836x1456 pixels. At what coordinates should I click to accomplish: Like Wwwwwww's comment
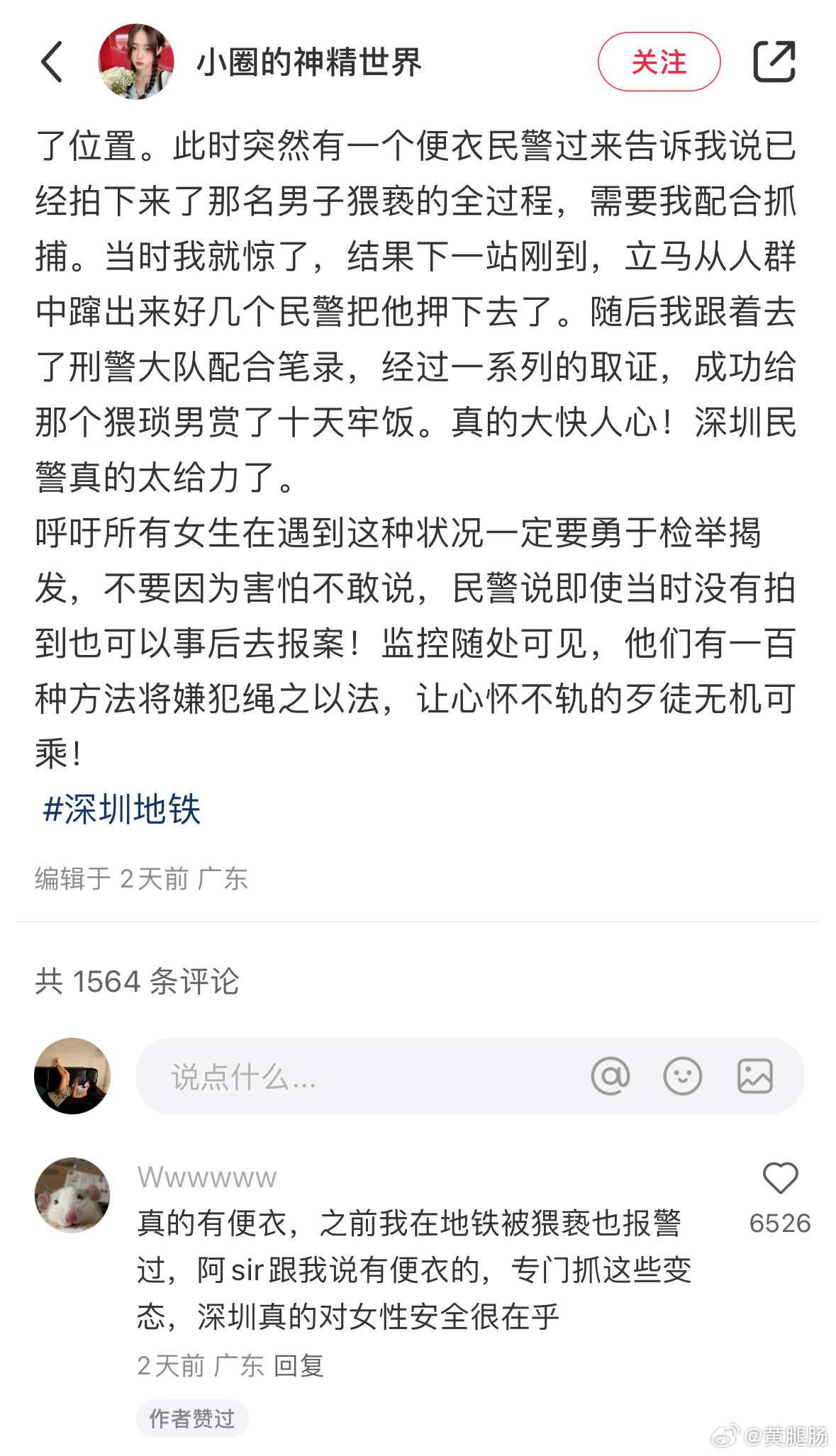point(780,1178)
